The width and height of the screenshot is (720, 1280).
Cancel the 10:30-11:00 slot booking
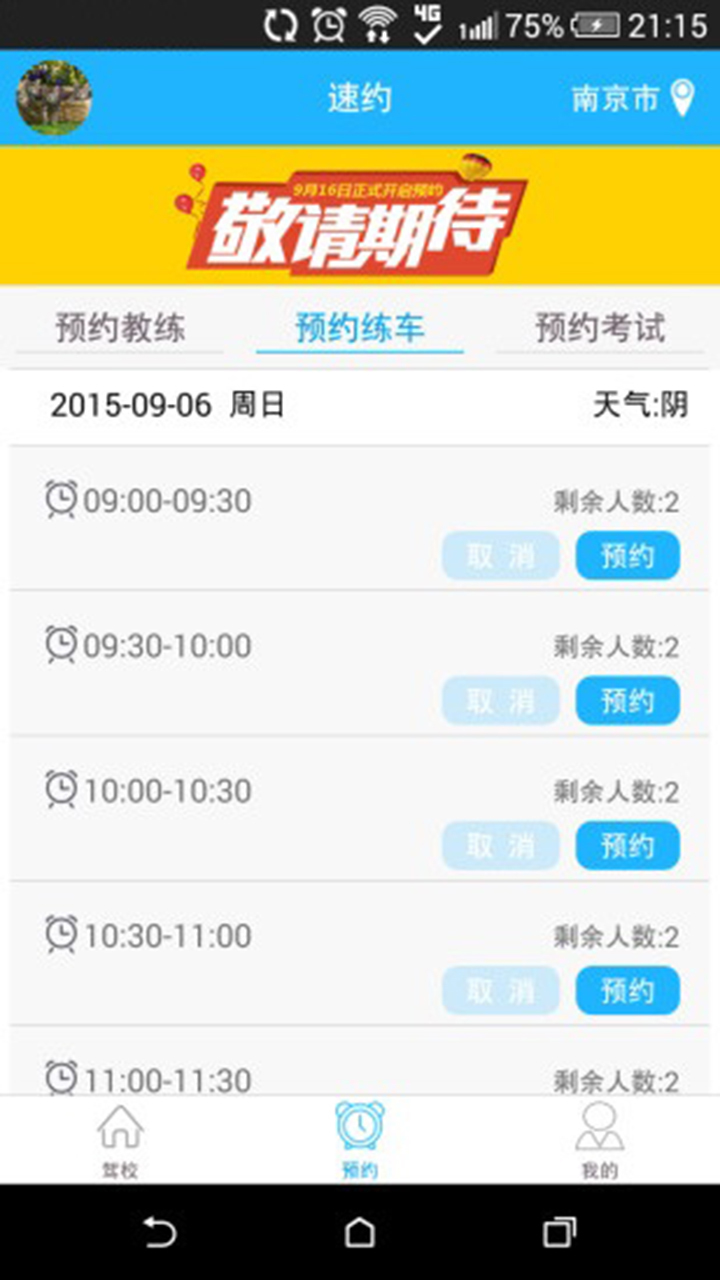(x=501, y=991)
